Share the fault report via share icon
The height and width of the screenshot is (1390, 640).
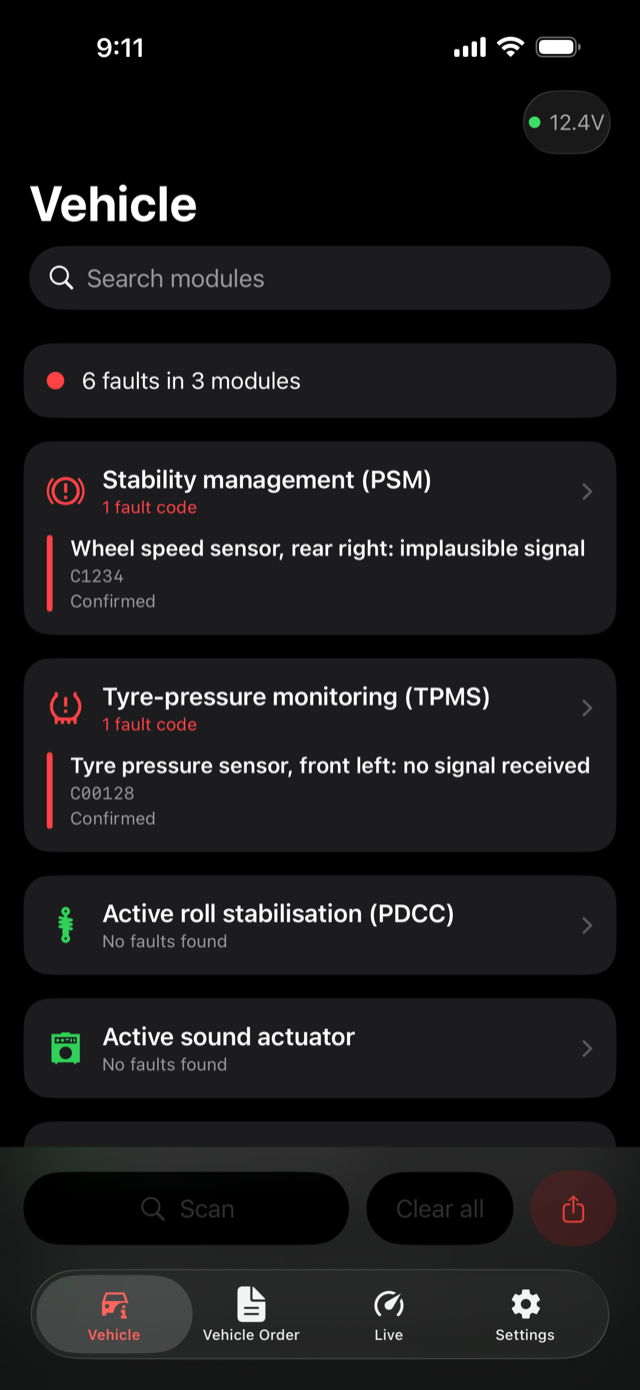(x=573, y=1209)
